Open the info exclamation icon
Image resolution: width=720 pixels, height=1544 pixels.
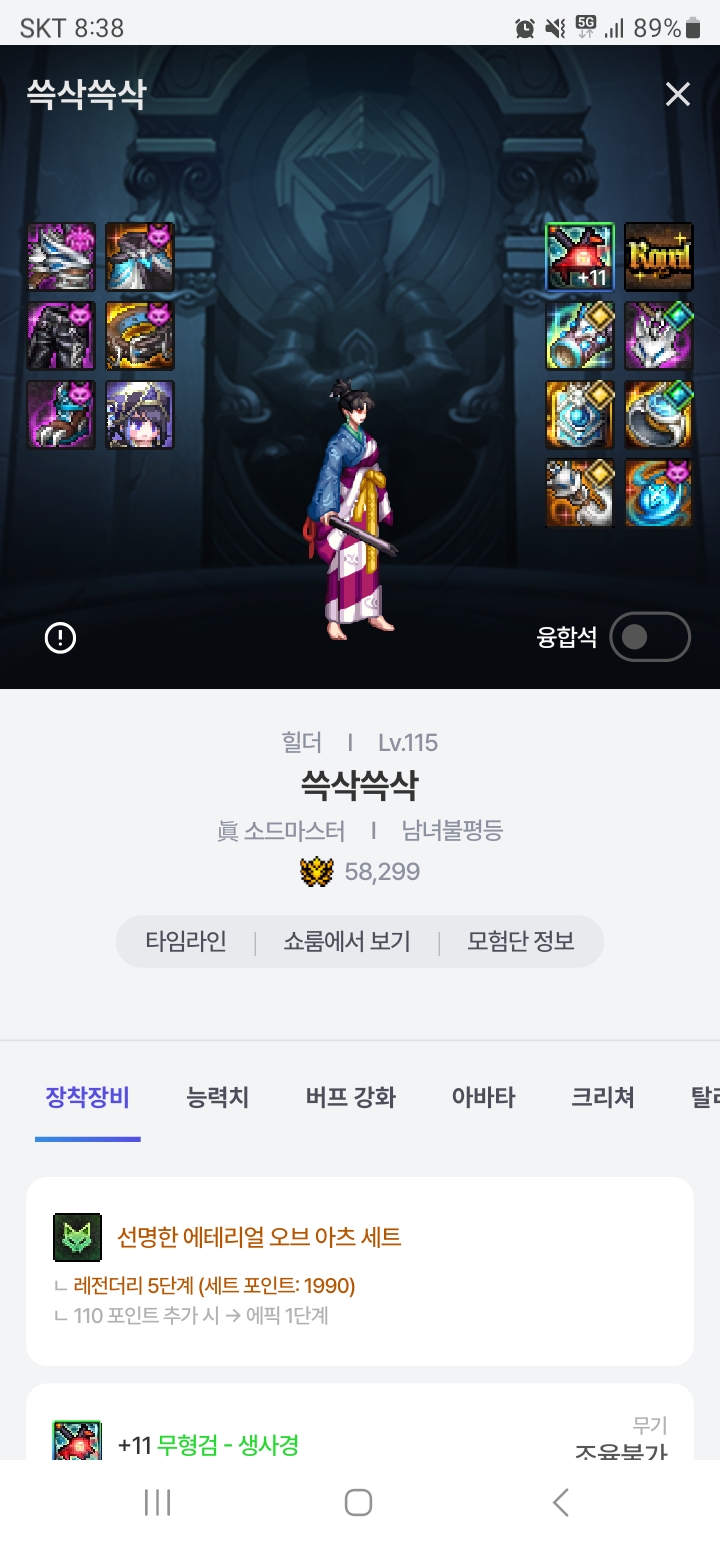[61, 637]
